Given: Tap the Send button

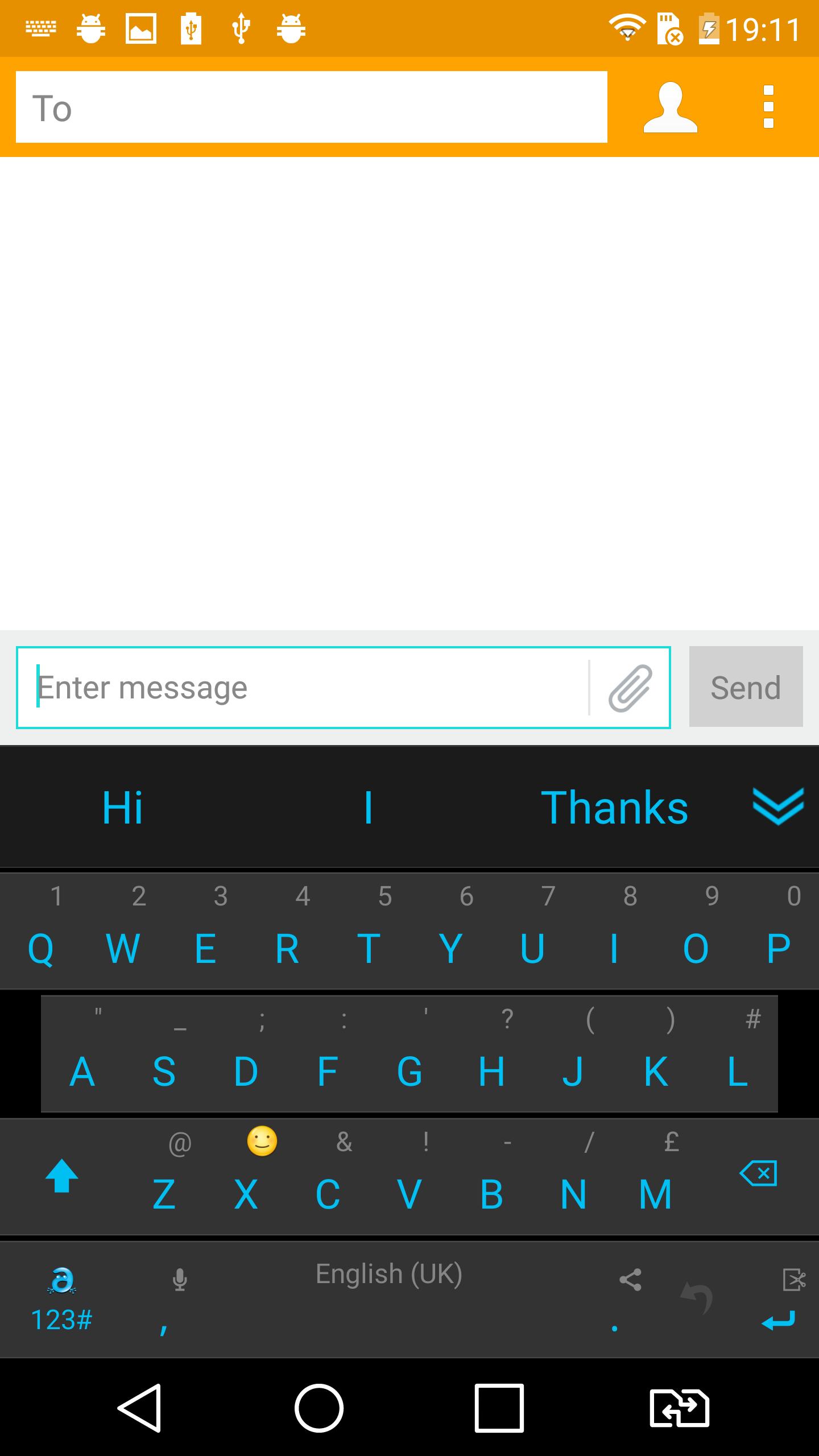Looking at the screenshot, I should pos(746,686).
